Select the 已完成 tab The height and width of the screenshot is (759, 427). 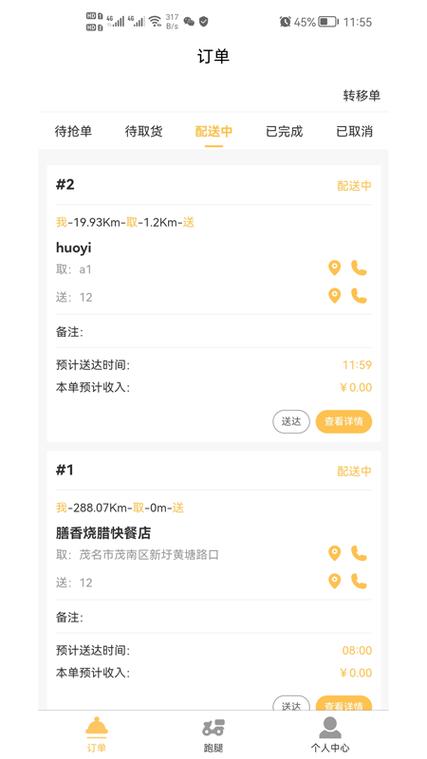click(284, 131)
